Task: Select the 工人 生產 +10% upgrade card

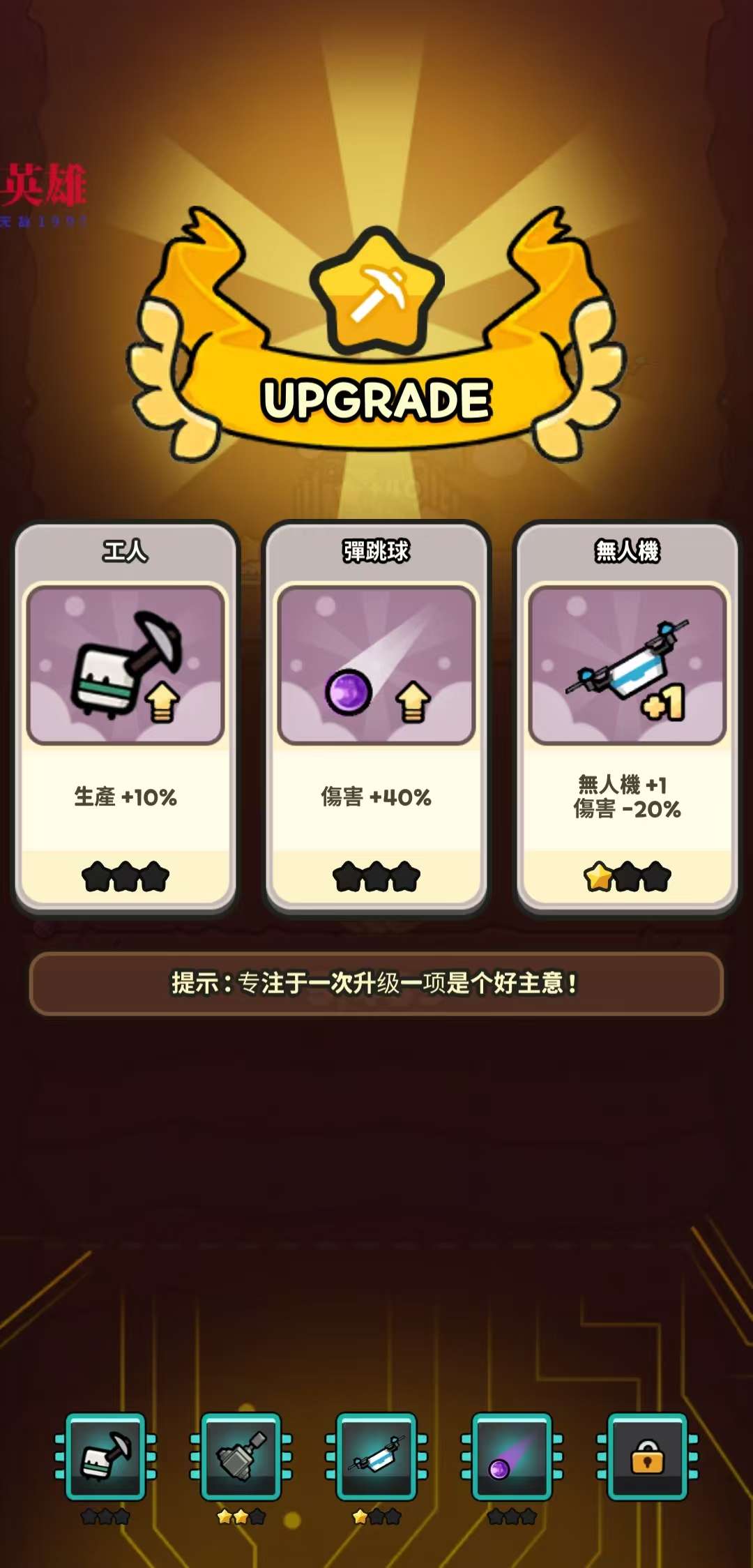Action: point(125,717)
